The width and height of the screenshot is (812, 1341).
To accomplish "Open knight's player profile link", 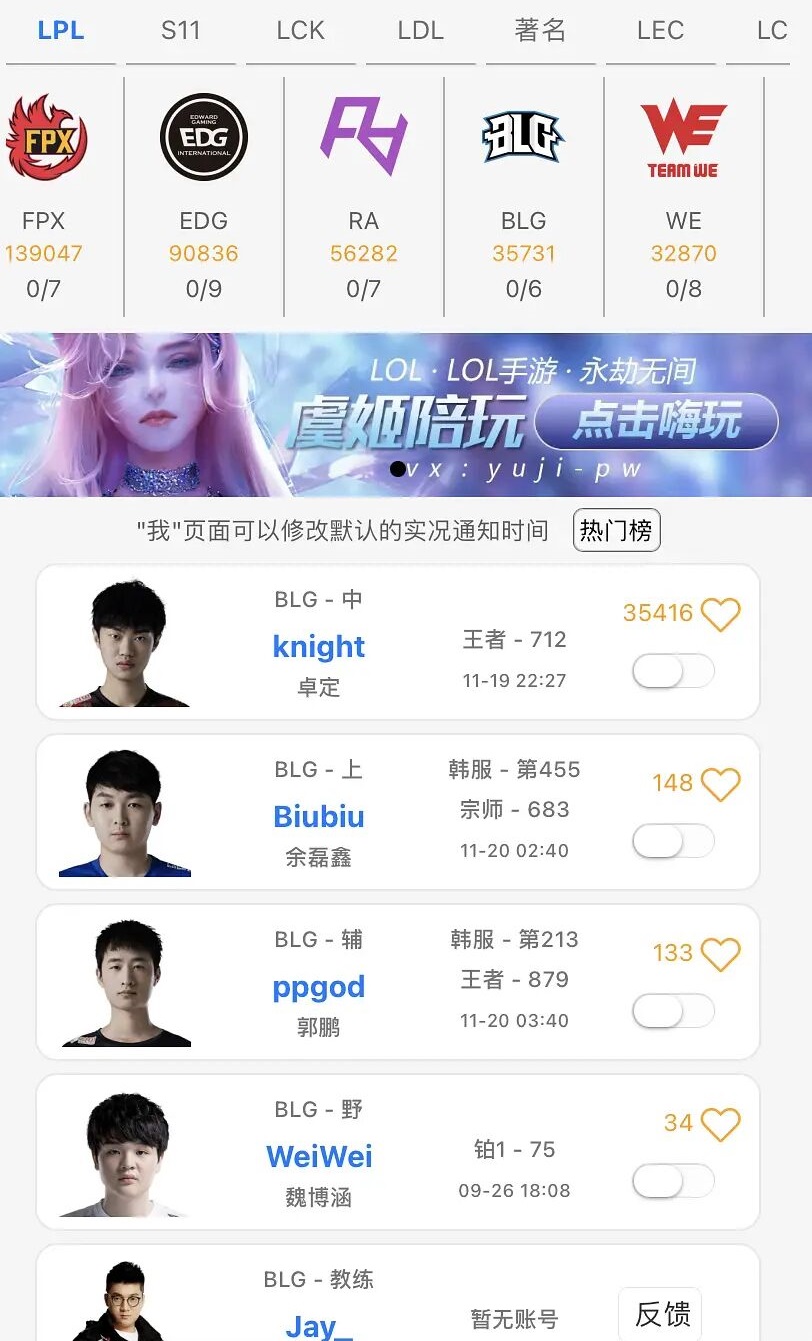I will 318,647.
